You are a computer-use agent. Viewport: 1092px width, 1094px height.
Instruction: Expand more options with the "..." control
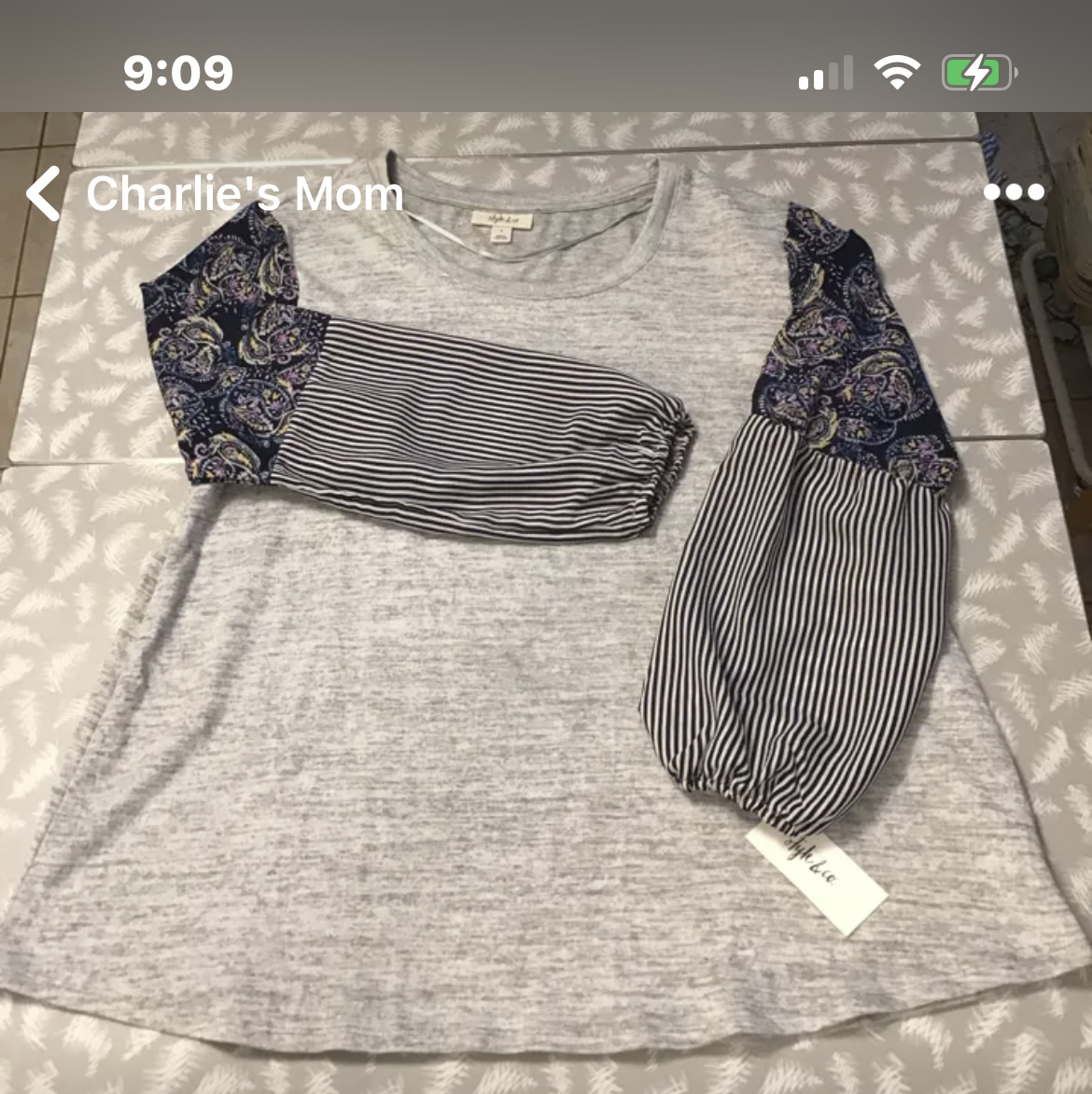click(1013, 193)
